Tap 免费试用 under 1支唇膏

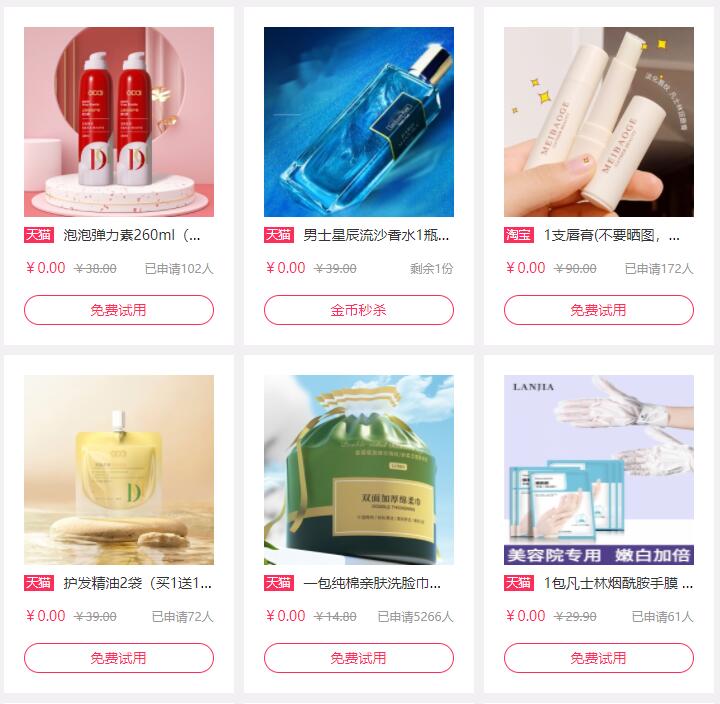click(x=599, y=310)
